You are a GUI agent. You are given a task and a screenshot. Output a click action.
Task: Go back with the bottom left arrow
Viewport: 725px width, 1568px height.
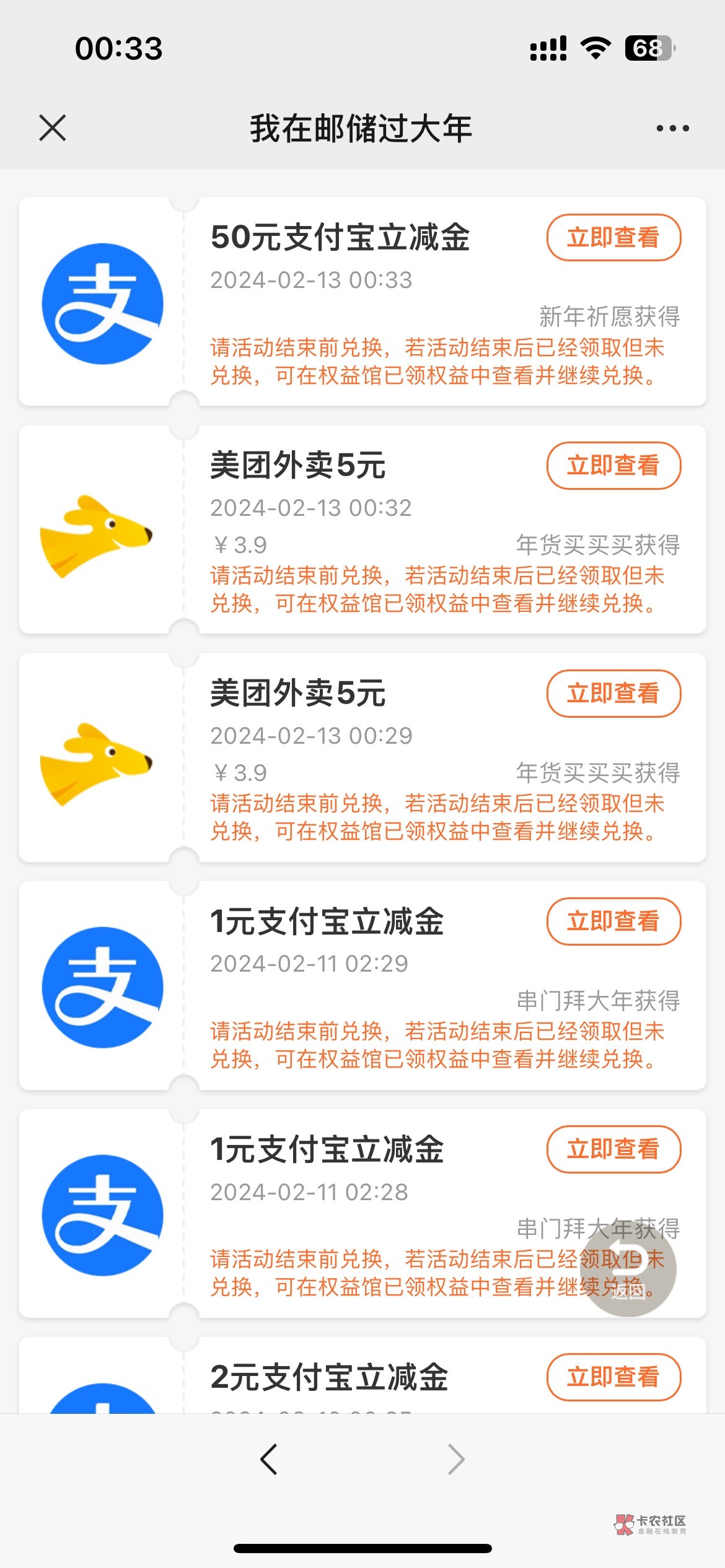269,1460
